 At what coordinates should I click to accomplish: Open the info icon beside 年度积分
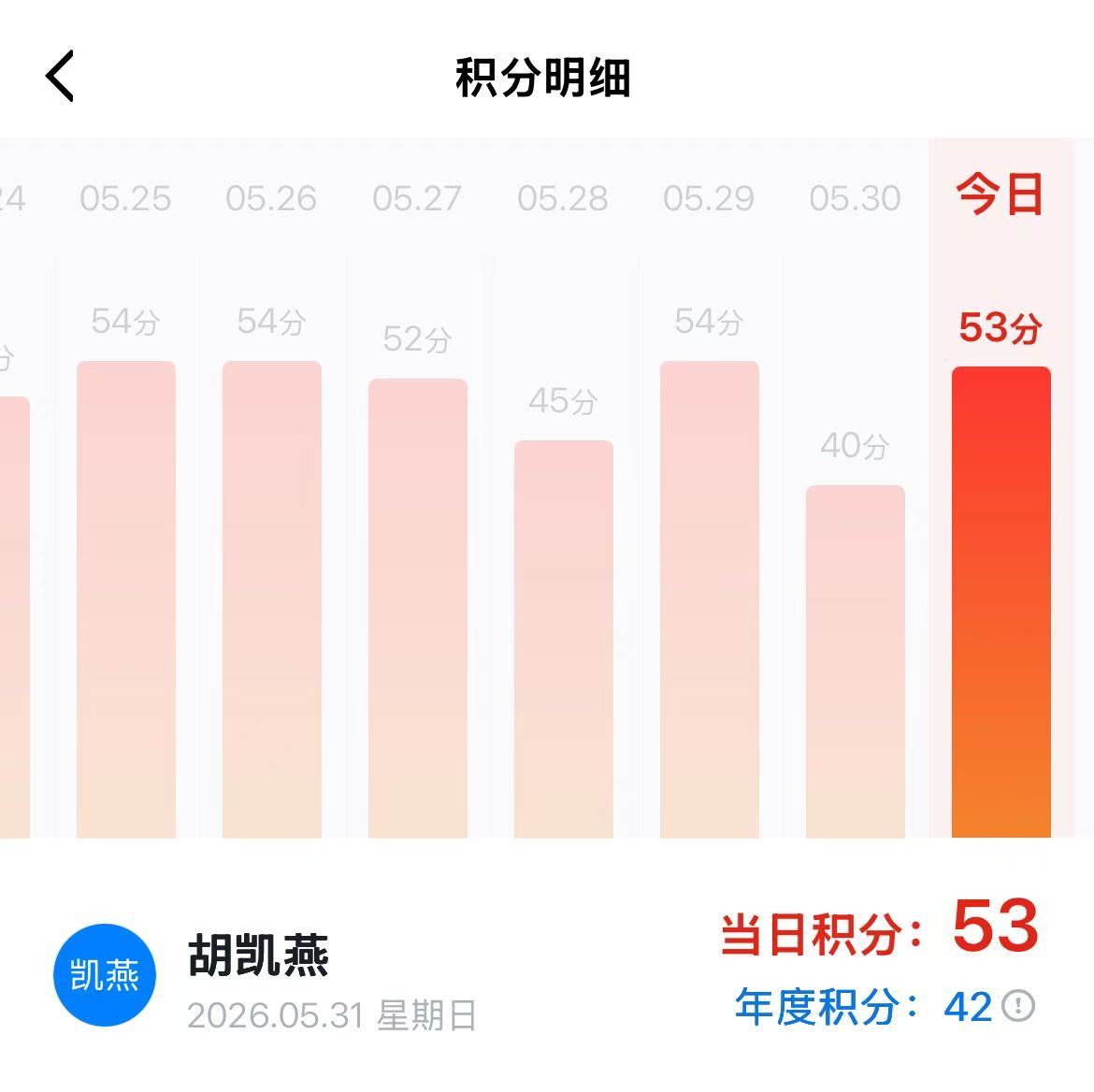tap(1018, 1006)
